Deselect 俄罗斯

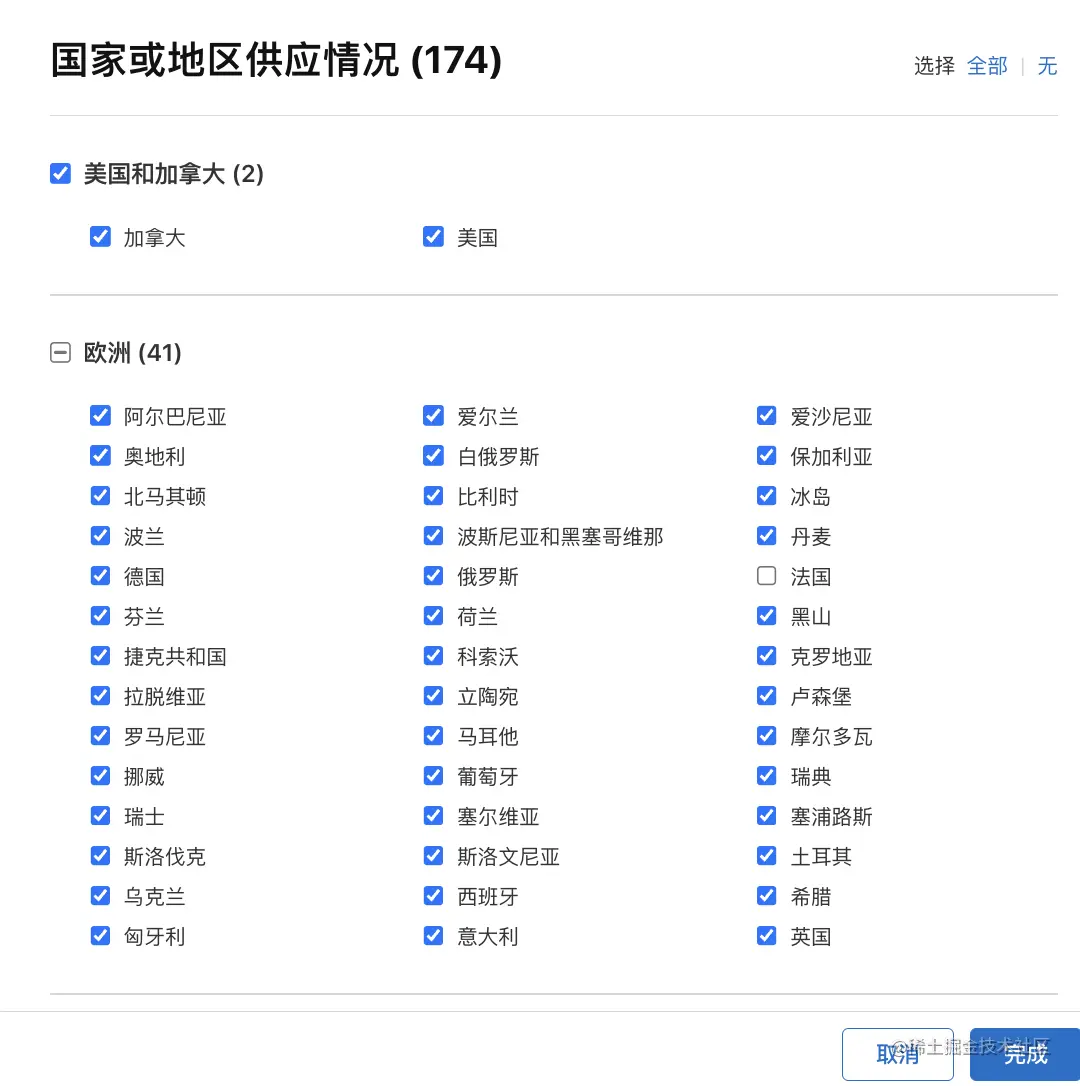click(433, 576)
